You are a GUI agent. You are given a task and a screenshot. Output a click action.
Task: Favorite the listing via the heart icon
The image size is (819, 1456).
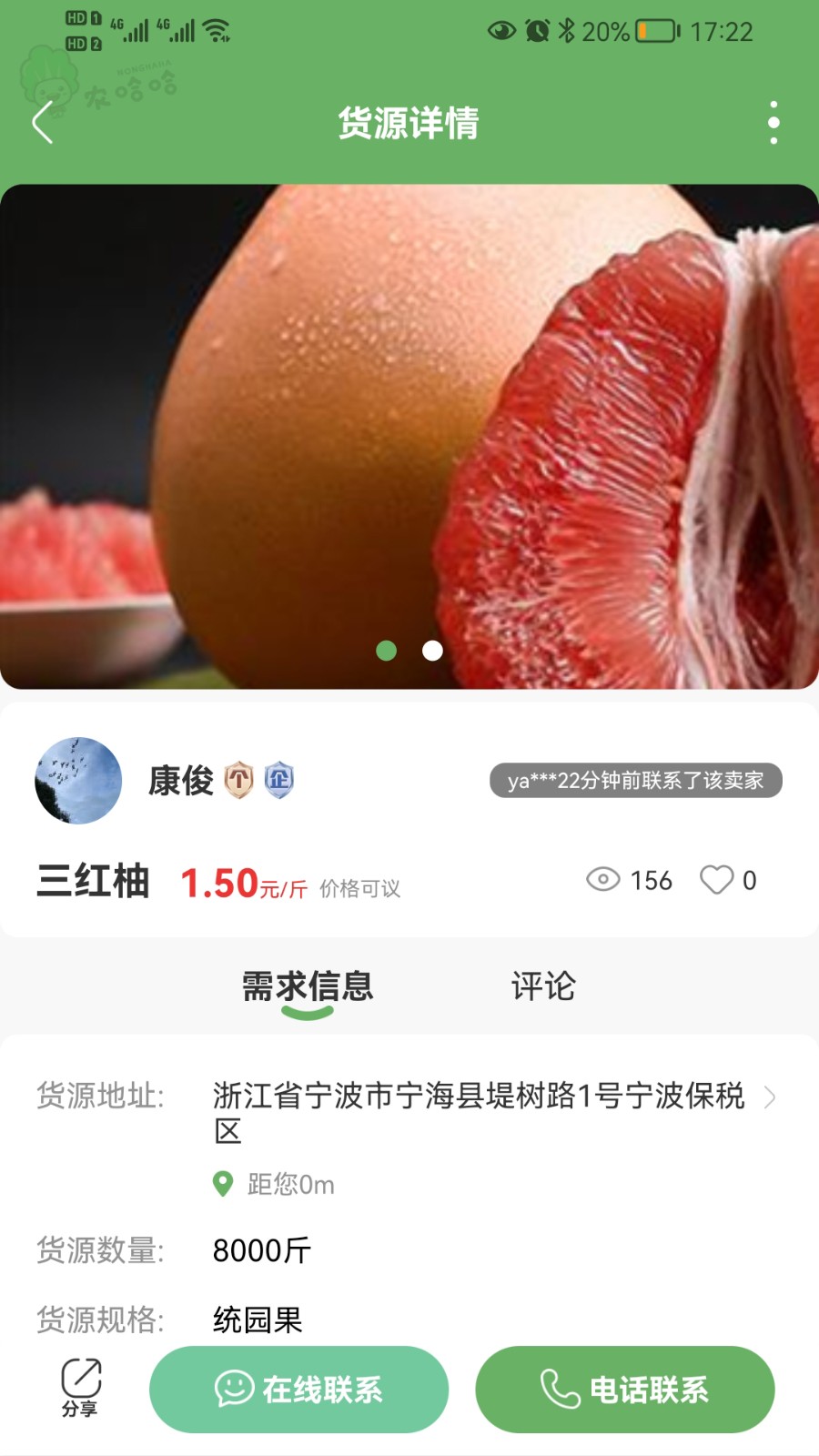(720, 880)
